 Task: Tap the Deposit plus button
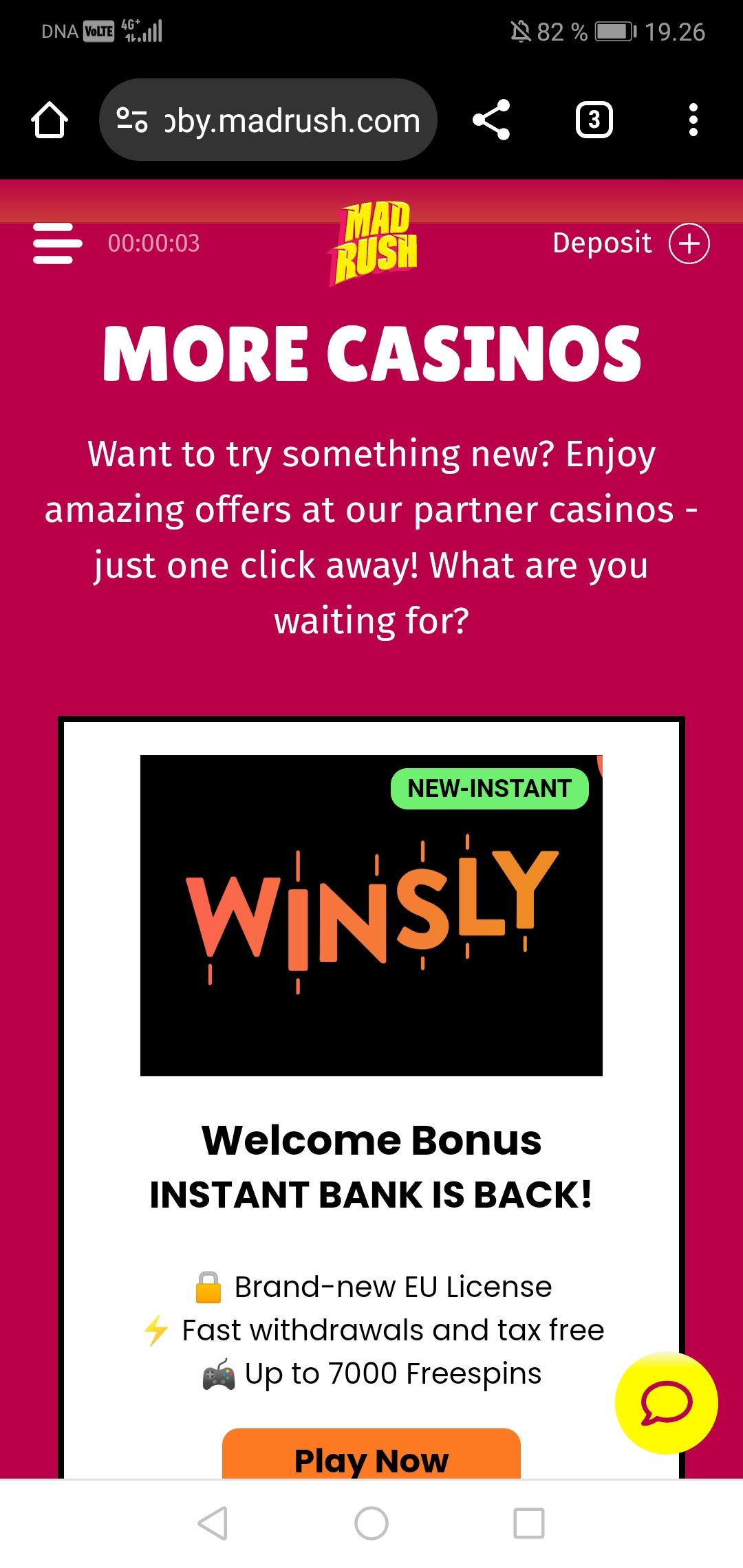(x=689, y=243)
